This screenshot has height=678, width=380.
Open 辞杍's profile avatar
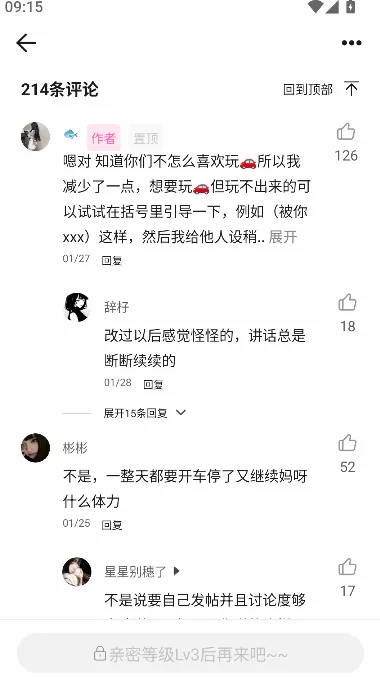coord(77,307)
